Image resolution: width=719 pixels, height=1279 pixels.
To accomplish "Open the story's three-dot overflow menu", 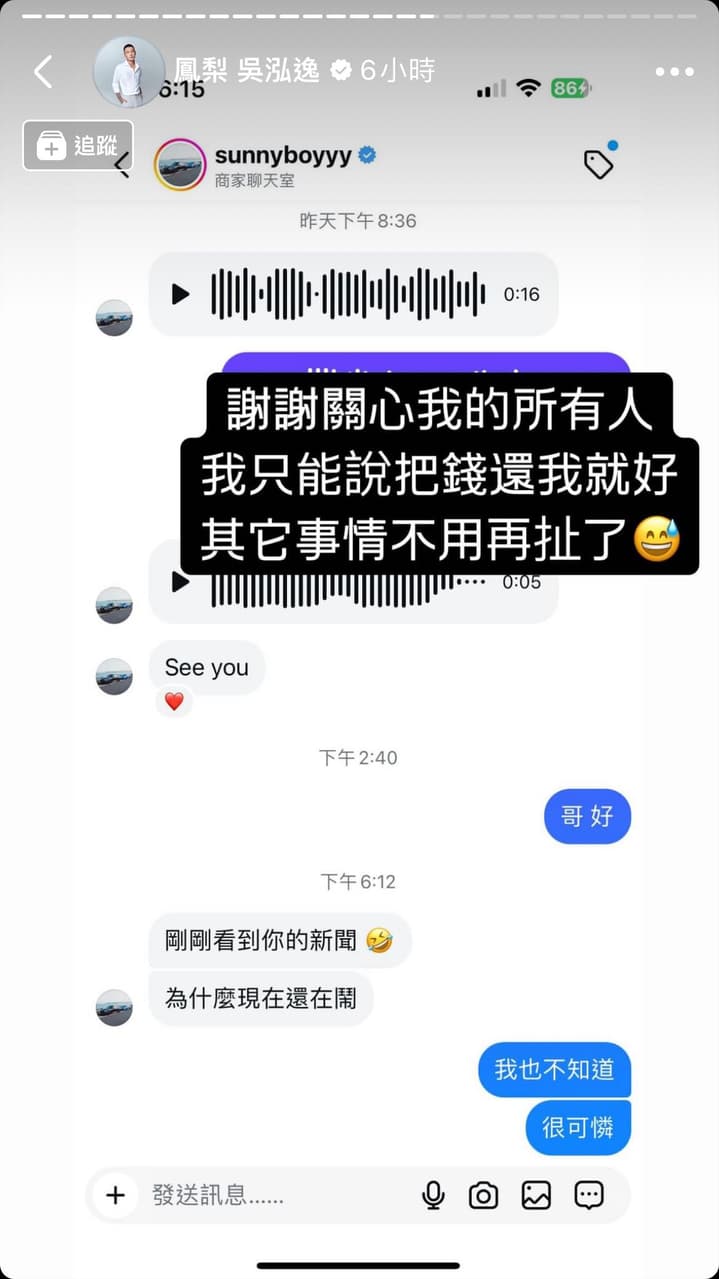I will (x=674, y=72).
